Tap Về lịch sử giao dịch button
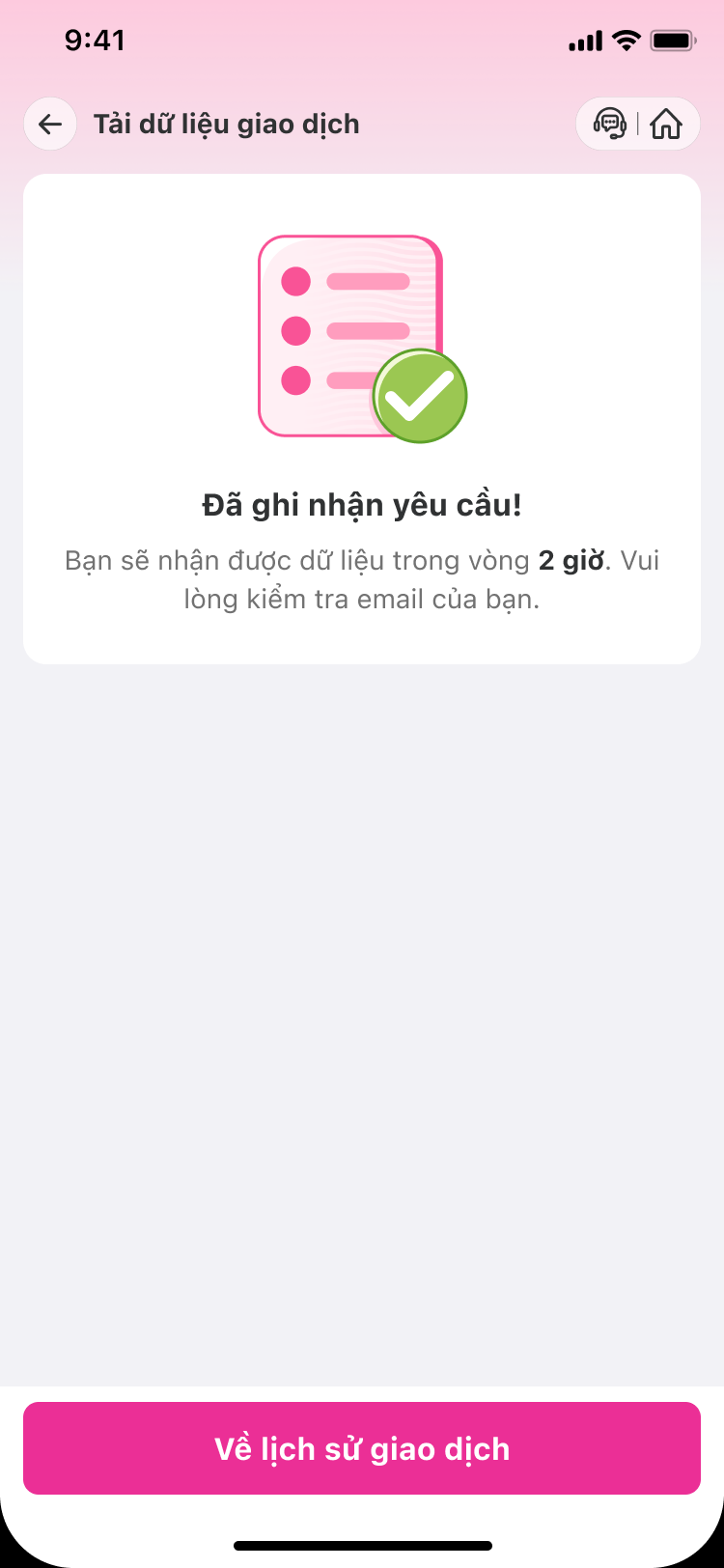Viewport: 724px width, 1568px height. pos(362,1448)
